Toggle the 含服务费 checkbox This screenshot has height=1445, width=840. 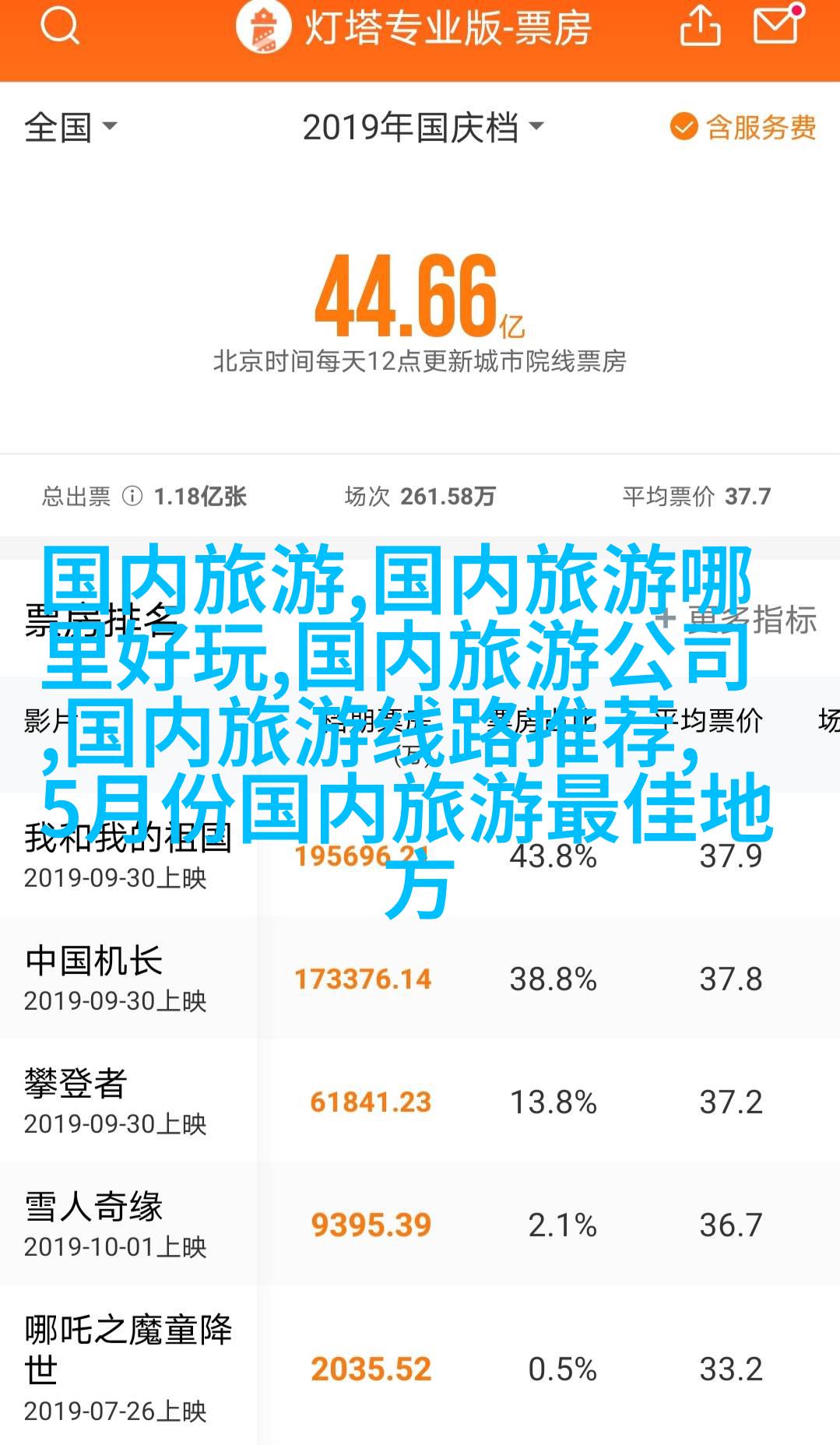pyautogui.click(x=743, y=127)
